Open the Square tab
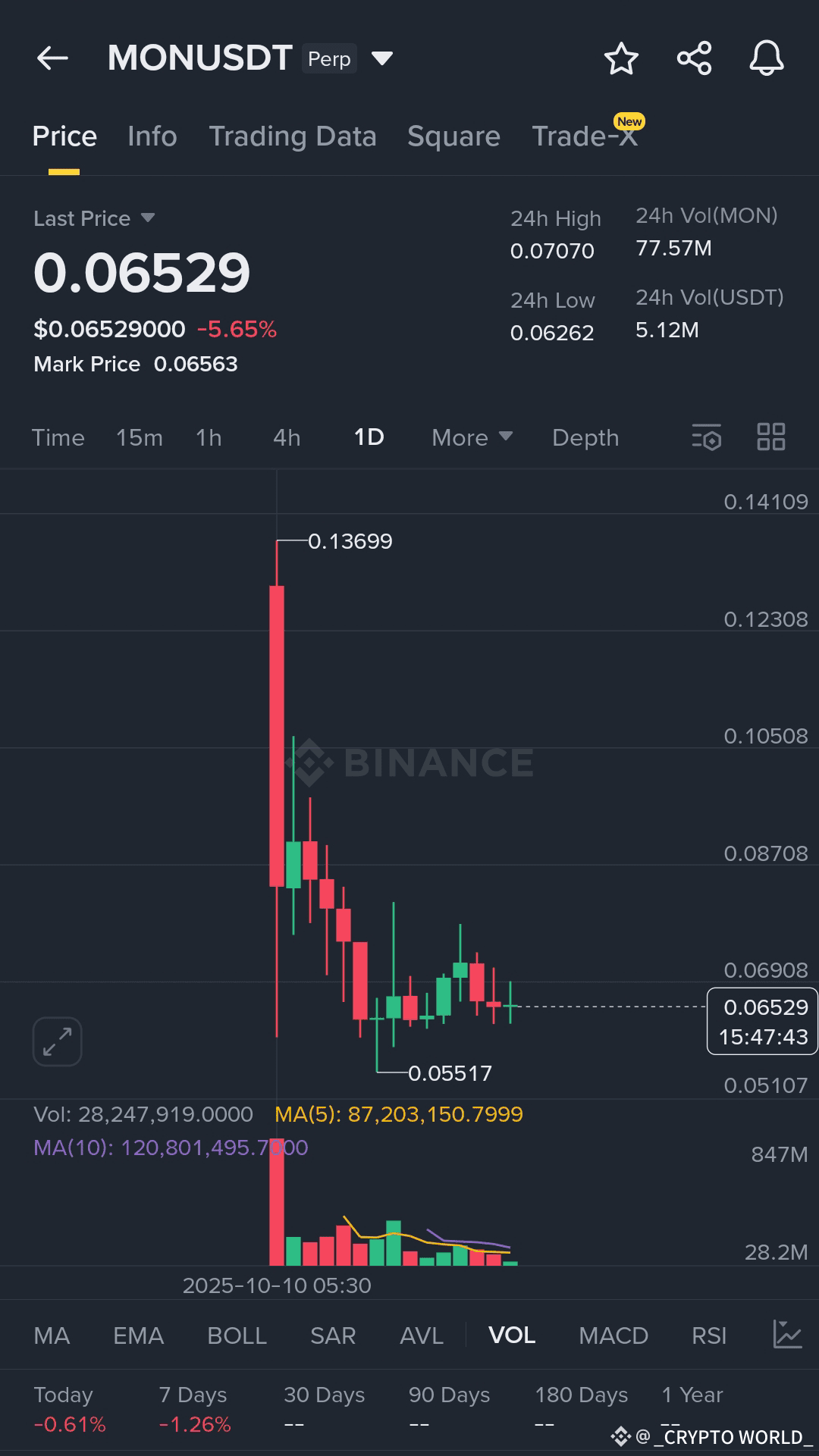Viewport: 819px width, 1456px height. pyautogui.click(x=453, y=136)
